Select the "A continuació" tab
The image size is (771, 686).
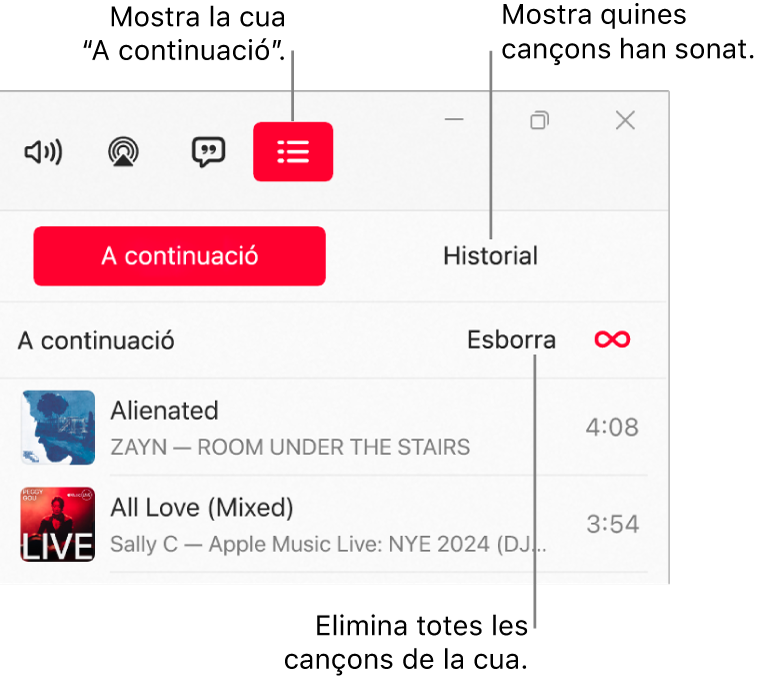tap(180, 256)
